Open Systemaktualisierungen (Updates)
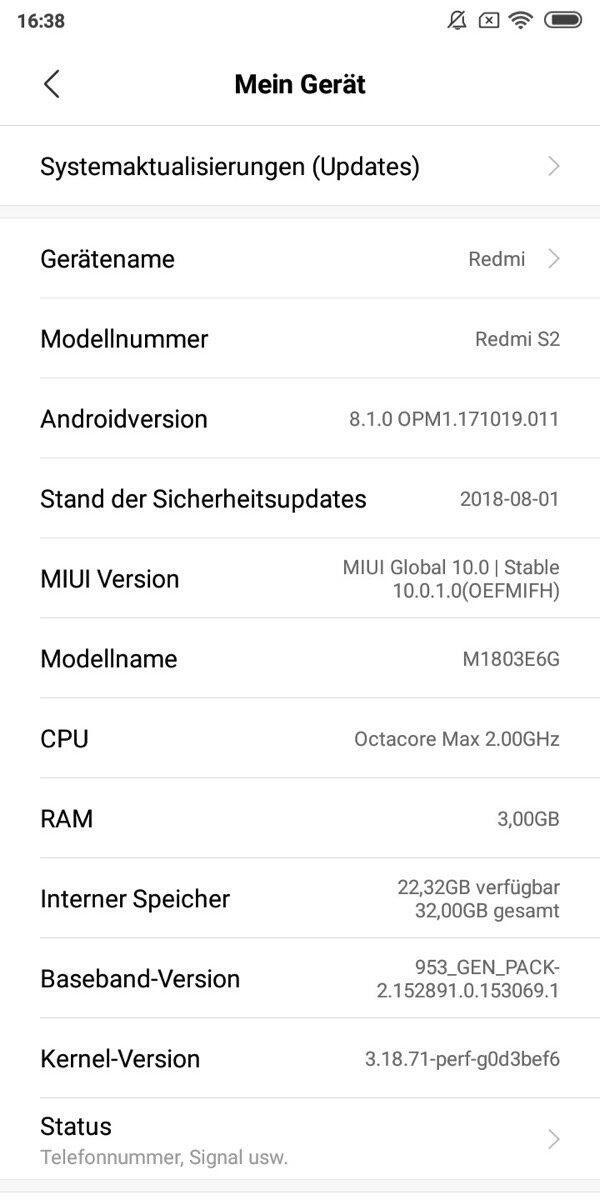 (x=300, y=167)
